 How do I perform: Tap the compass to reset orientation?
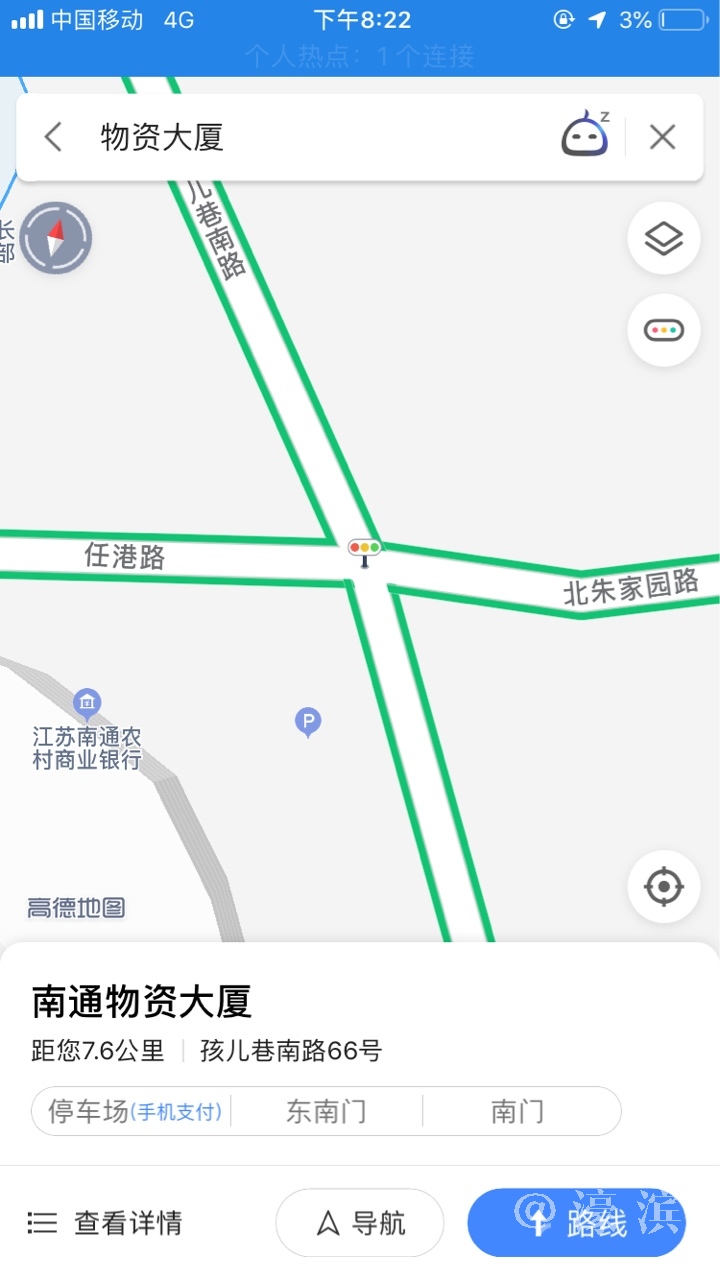click(56, 238)
